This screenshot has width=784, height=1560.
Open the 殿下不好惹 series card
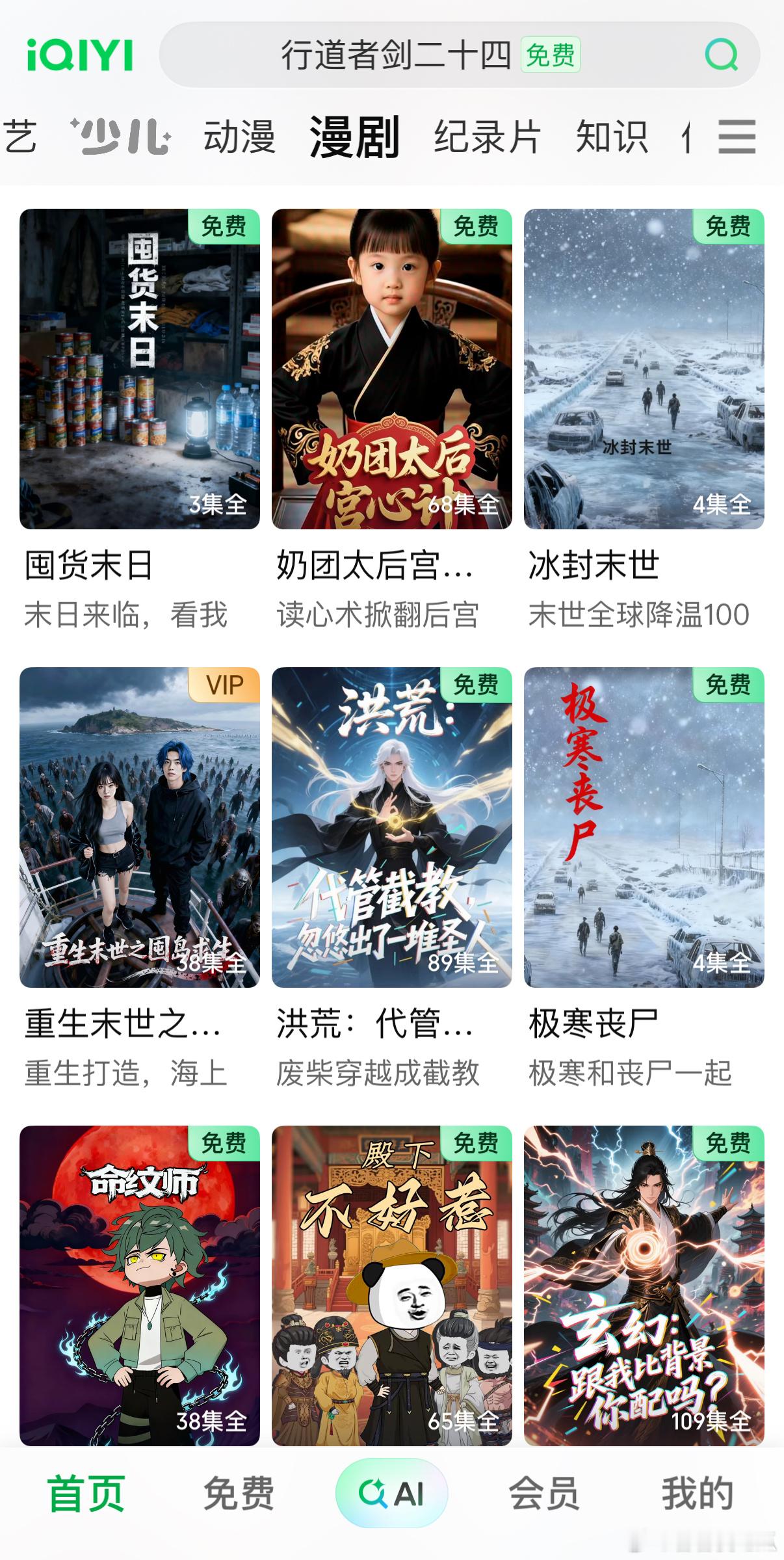[391, 1285]
